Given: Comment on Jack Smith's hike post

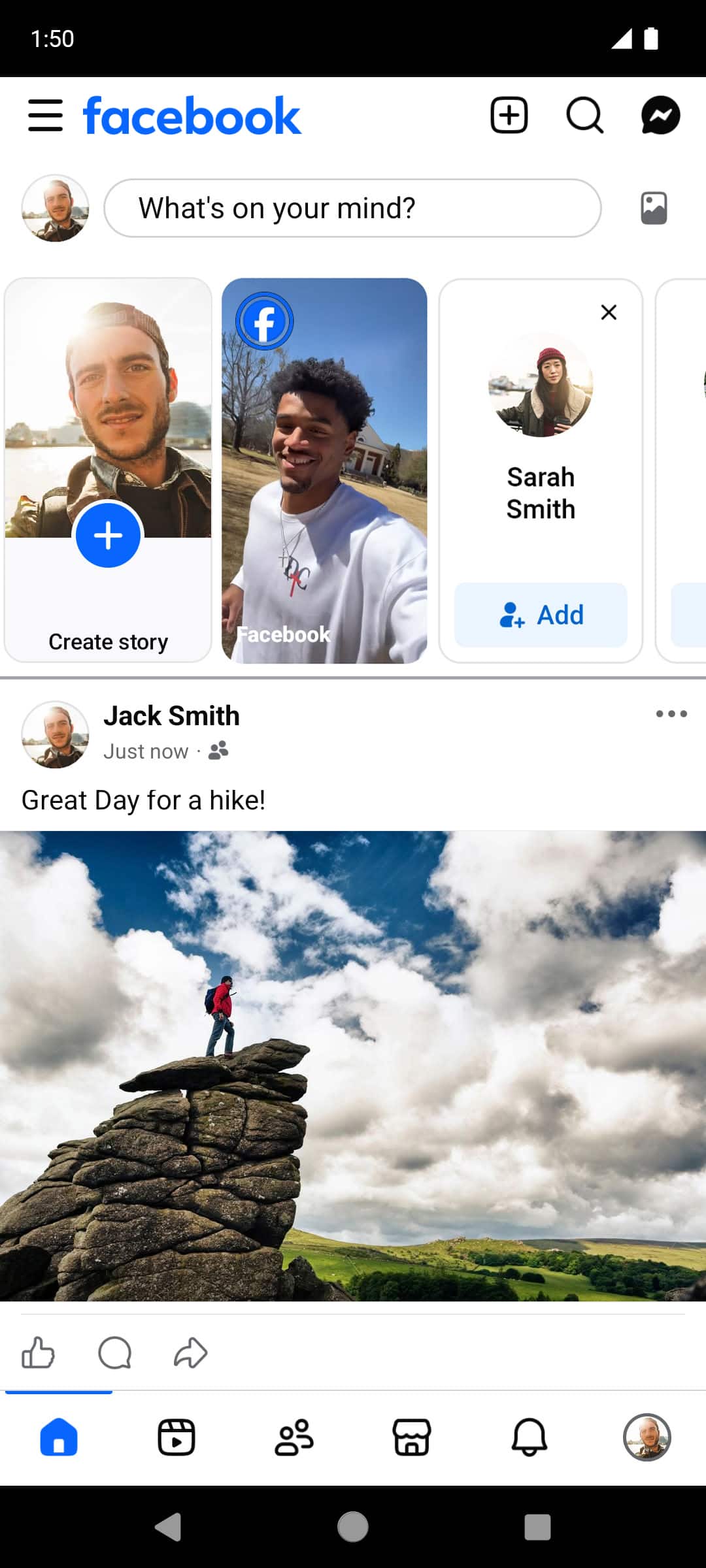Looking at the screenshot, I should (114, 1352).
